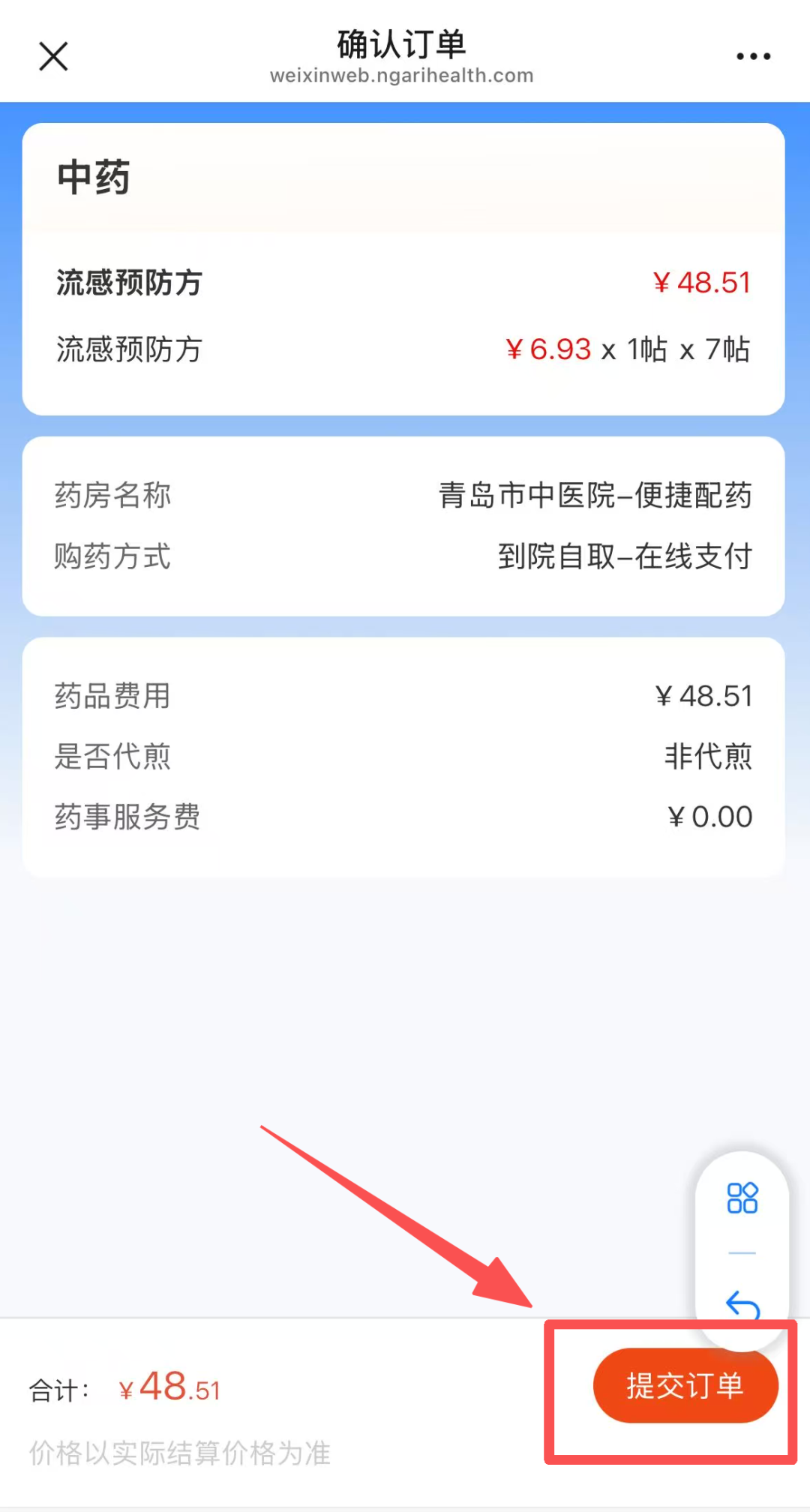810x1512 pixels.
Task: Open the three-dot overflow menu
Action: coord(753,56)
